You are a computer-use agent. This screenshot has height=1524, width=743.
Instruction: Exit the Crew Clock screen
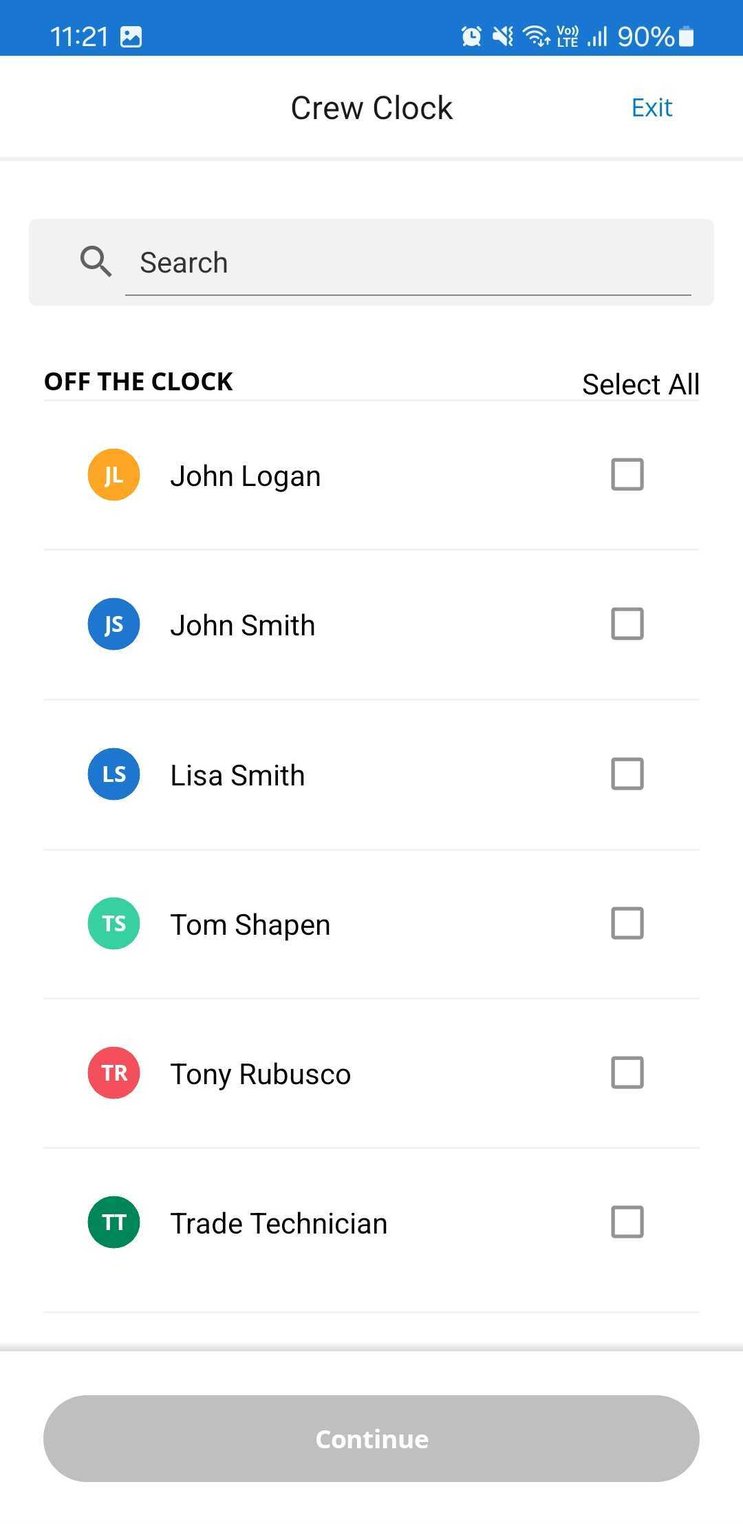click(x=651, y=108)
